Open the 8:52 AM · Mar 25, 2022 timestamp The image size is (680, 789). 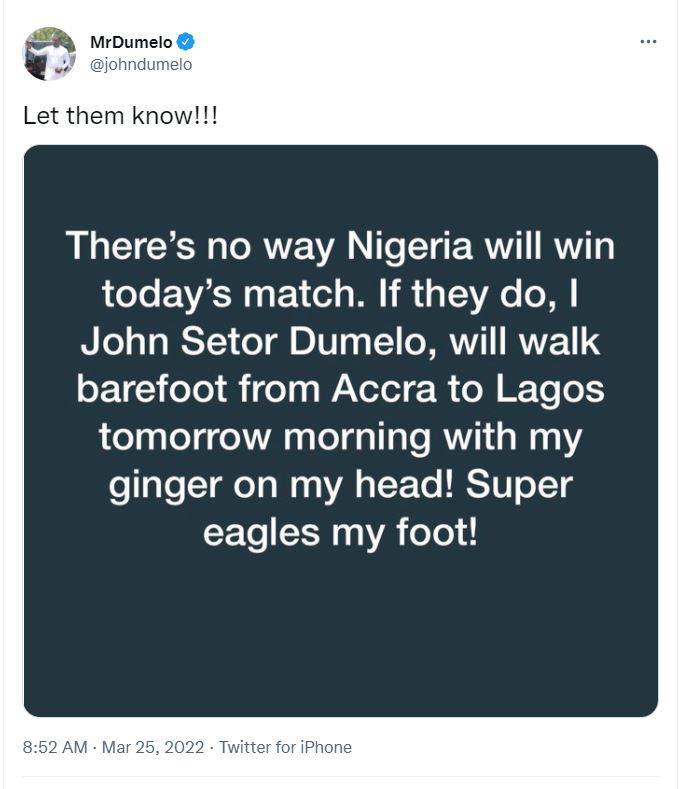[113, 747]
